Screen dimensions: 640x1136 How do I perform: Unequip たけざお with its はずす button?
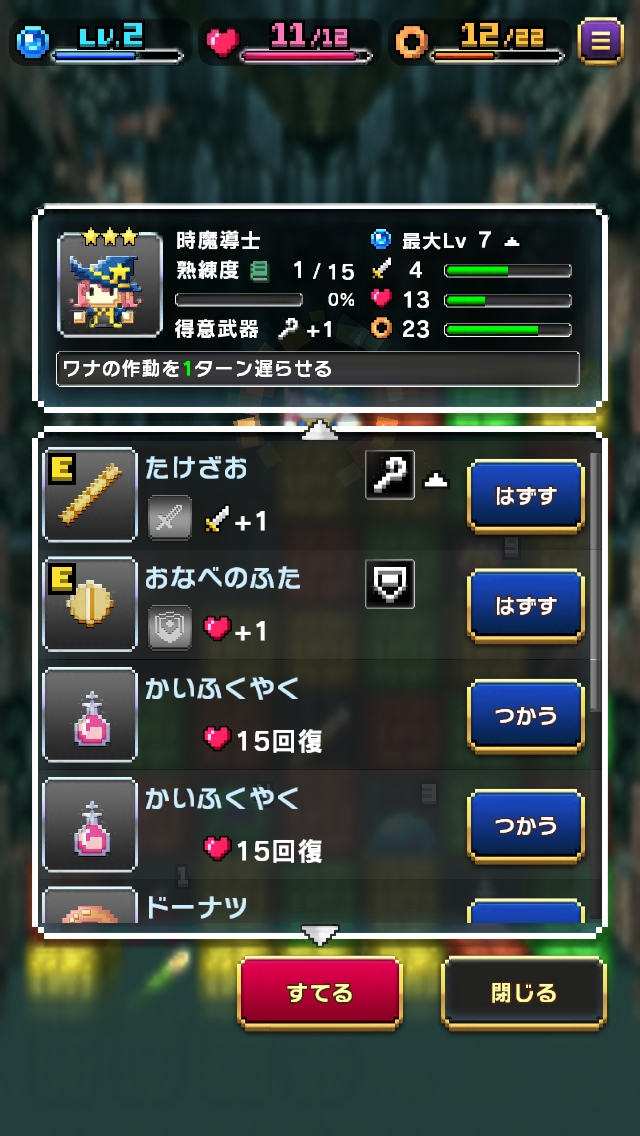tap(525, 496)
